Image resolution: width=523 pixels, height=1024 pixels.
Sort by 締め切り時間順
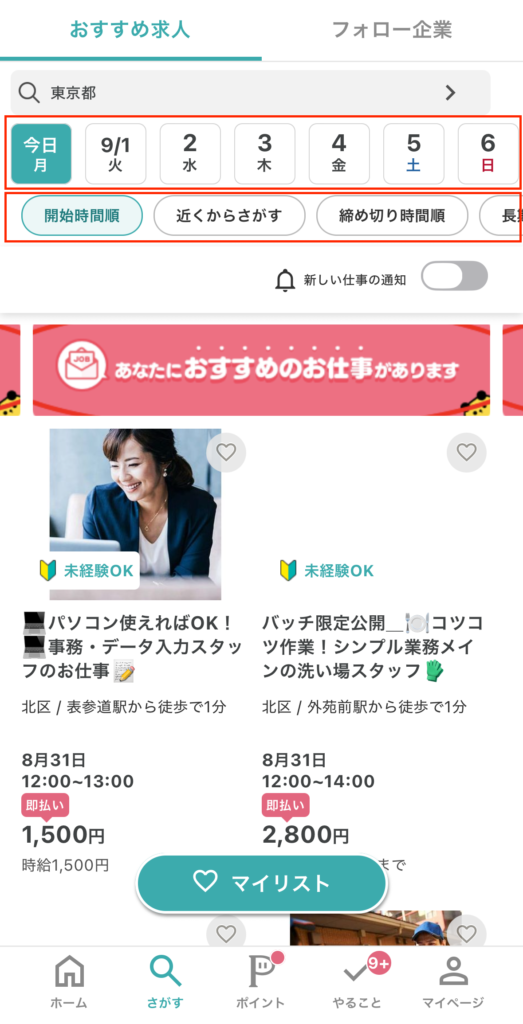pyautogui.click(x=392, y=216)
